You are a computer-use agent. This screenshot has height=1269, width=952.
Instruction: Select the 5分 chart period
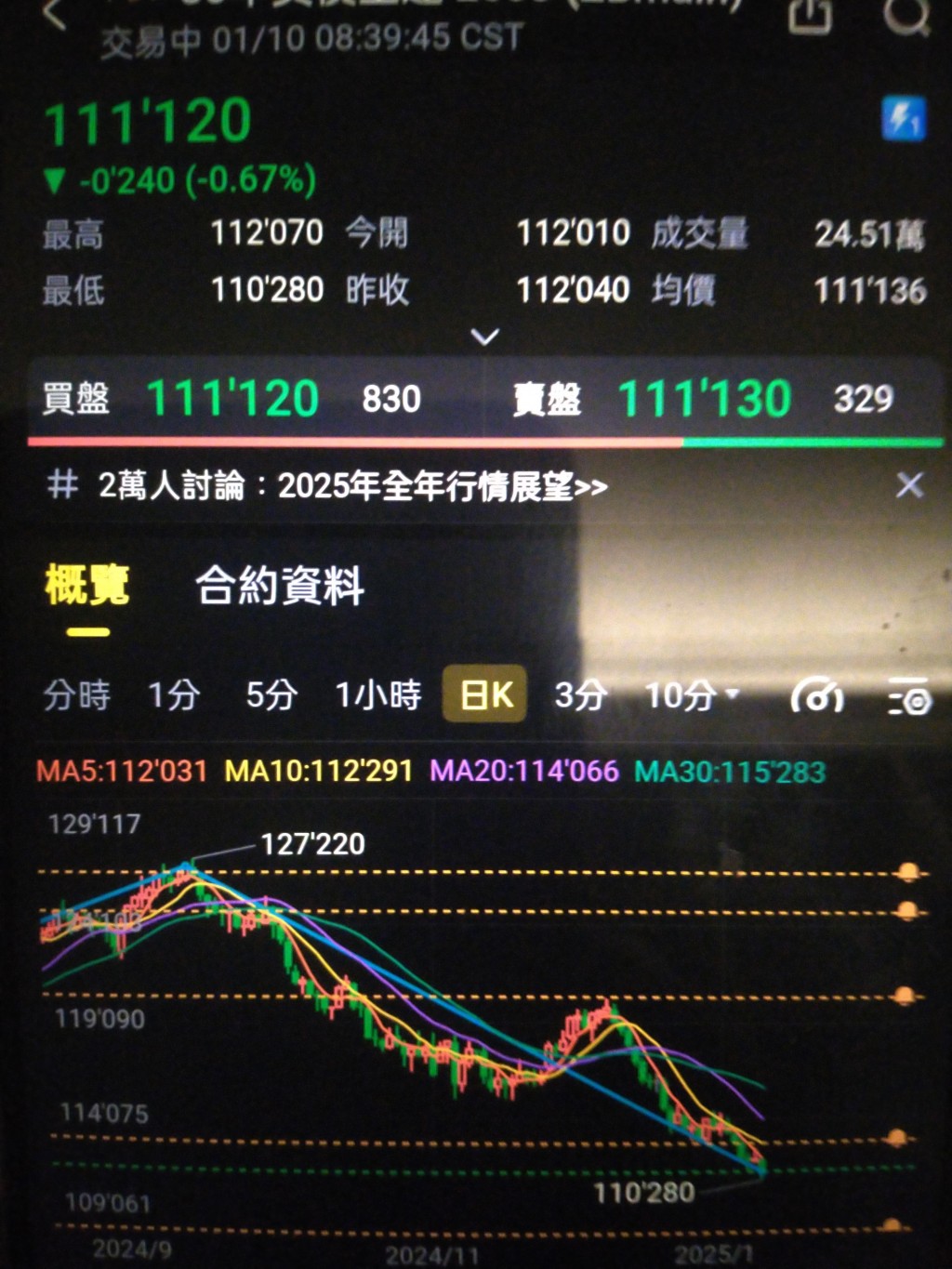pyautogui.click(x=271, y=694)
